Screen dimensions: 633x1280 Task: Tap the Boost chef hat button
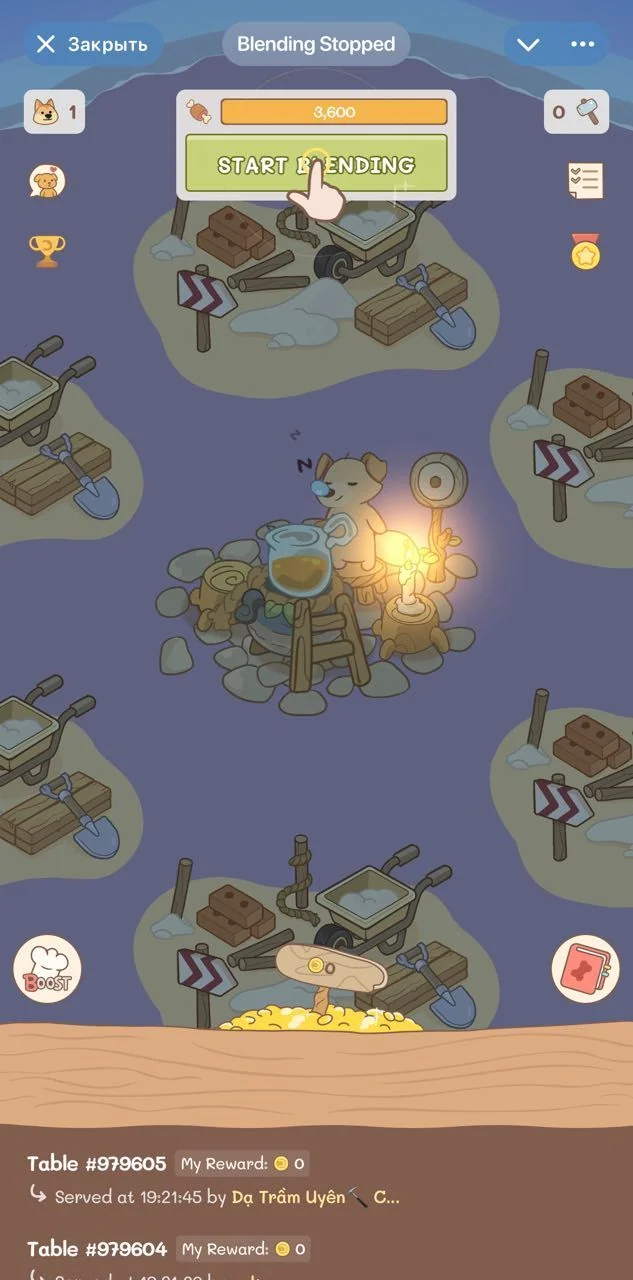coord(47,970)
